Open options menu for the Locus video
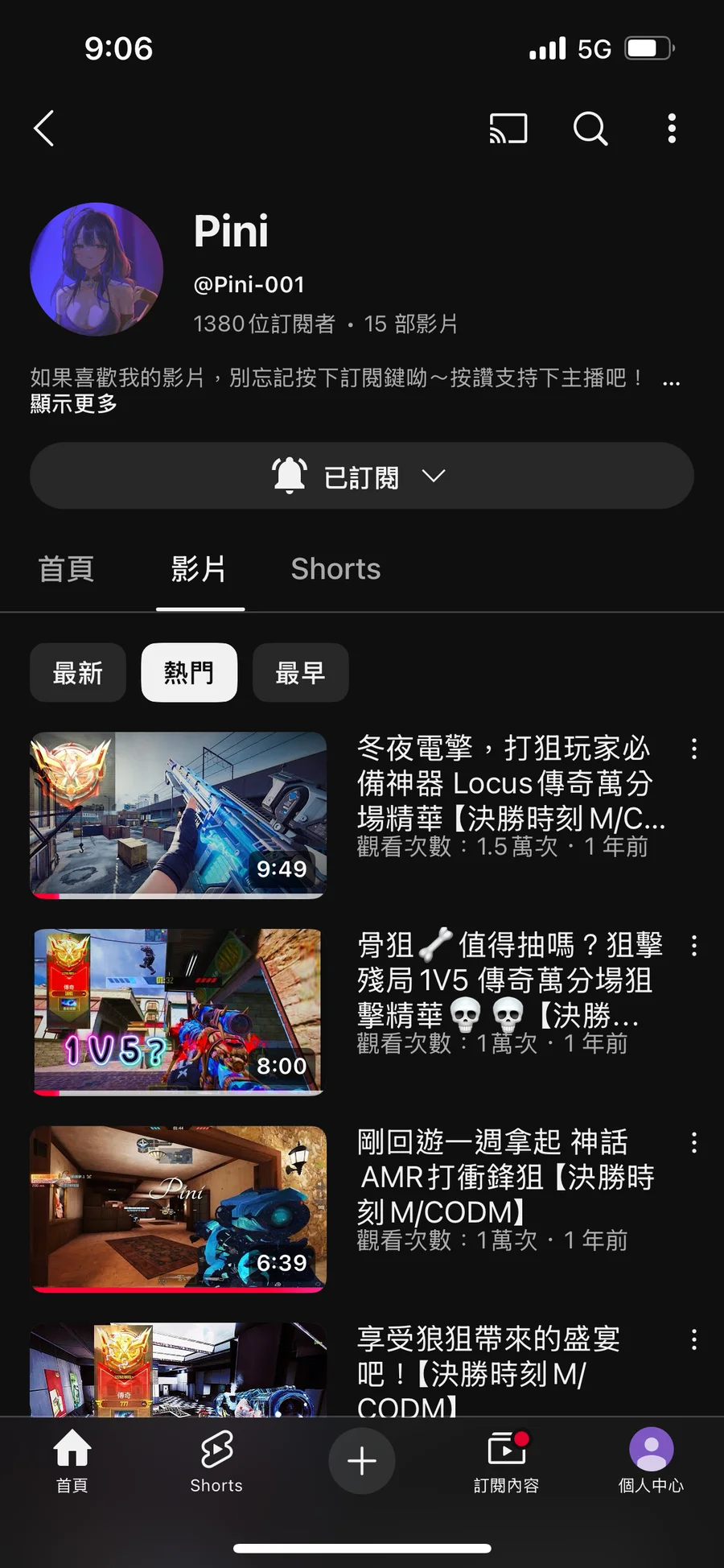The height and width of the screenshot is (1568, 724). point(695,749)
